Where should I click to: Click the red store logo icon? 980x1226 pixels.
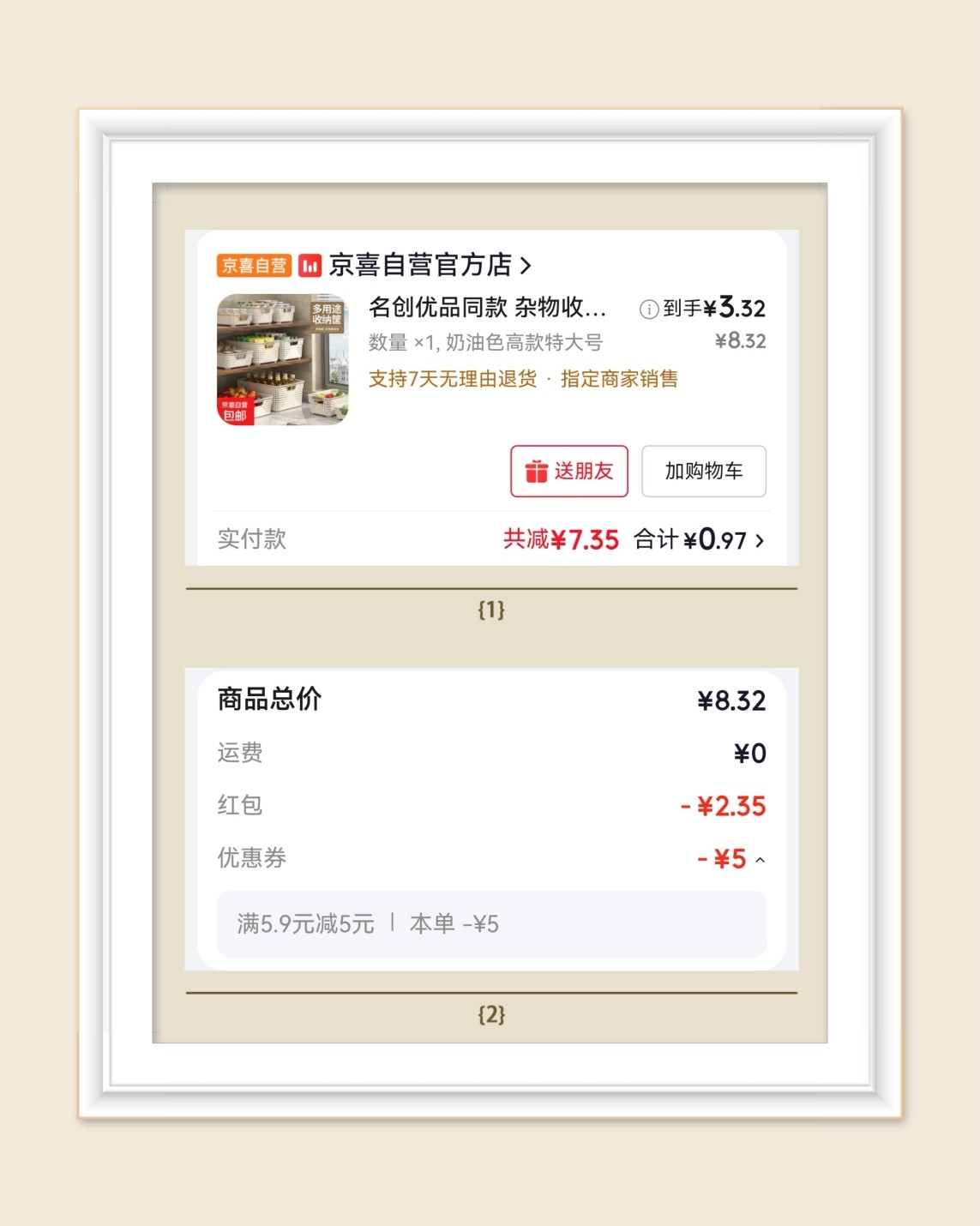coord(309,266)
